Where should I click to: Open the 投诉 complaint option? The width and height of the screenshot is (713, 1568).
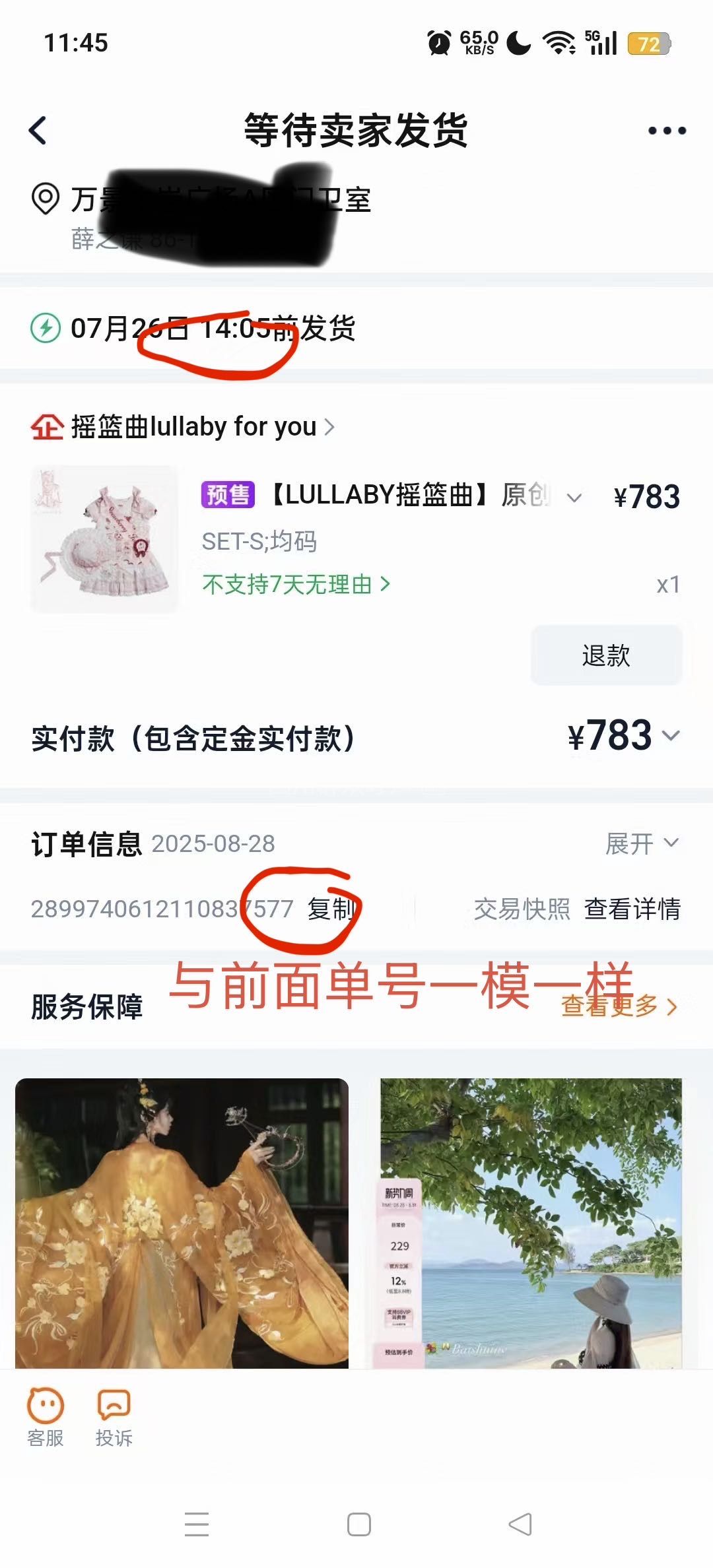point(114,1417)
